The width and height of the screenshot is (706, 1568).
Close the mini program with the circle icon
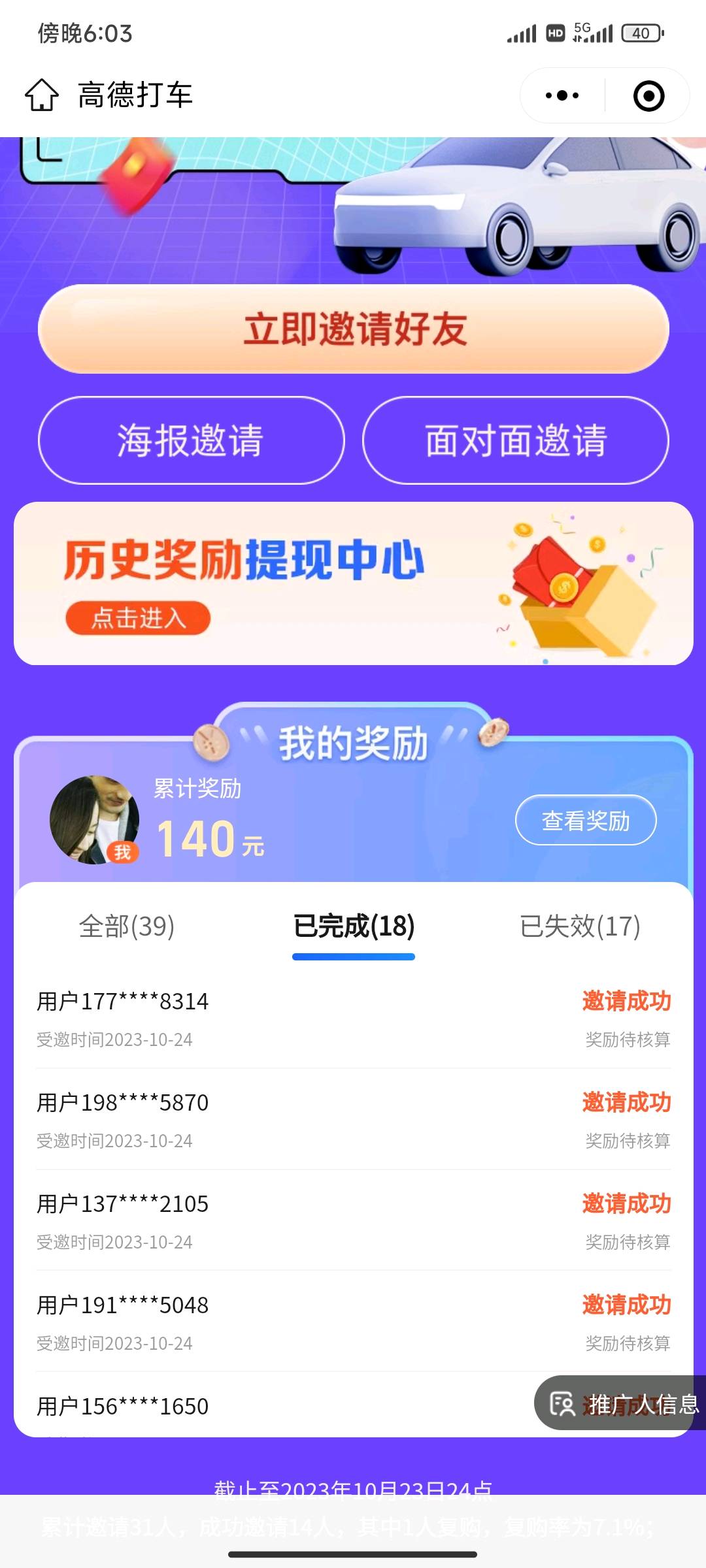pyautogui.click(x=648, y=95)
